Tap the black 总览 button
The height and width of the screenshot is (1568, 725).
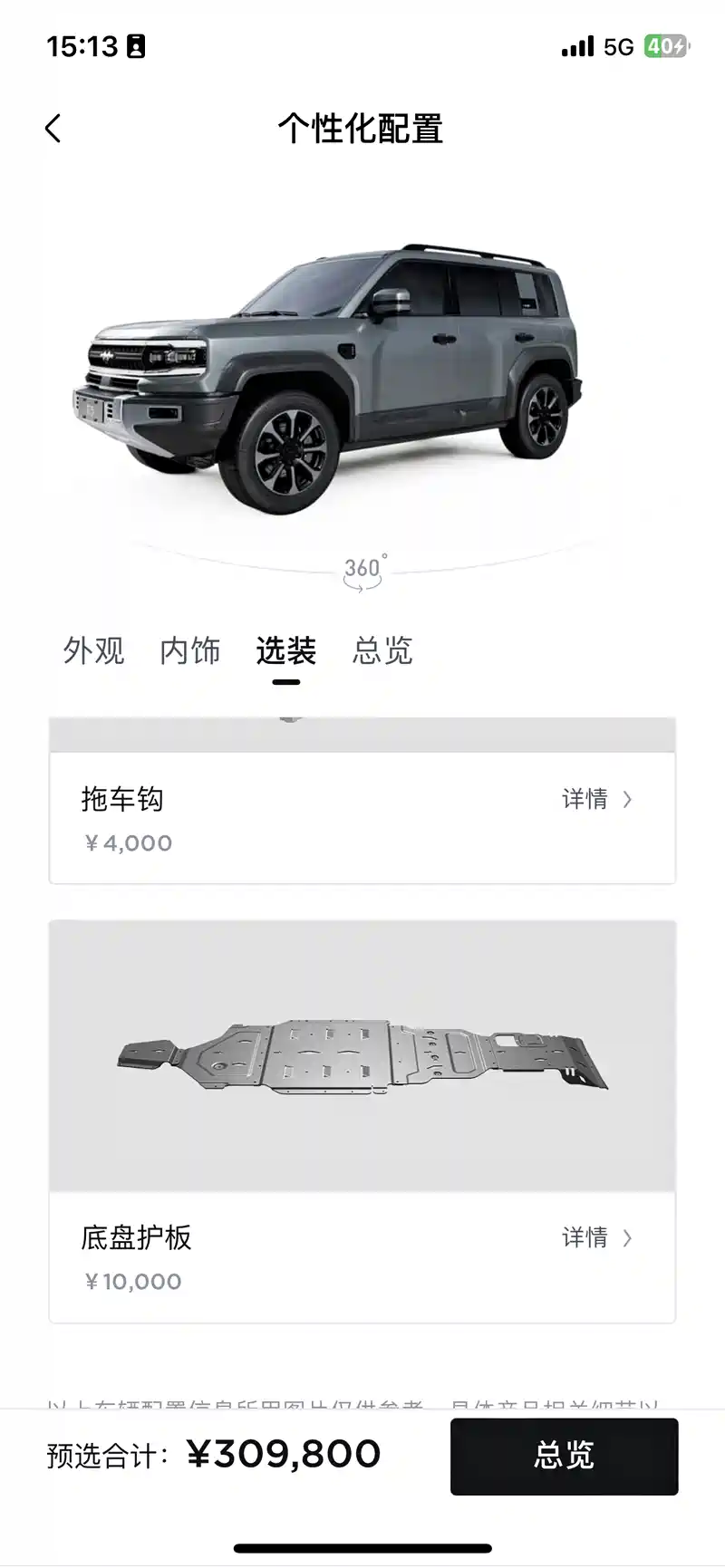pos(564,1456)
